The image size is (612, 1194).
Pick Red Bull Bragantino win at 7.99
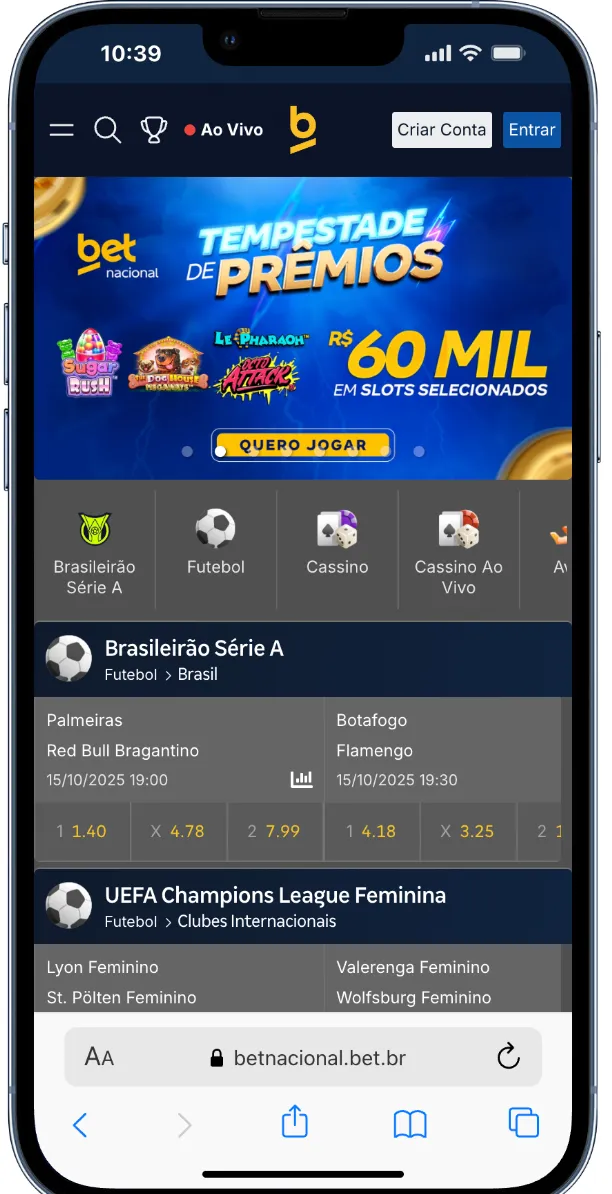(x=274, y=831)
